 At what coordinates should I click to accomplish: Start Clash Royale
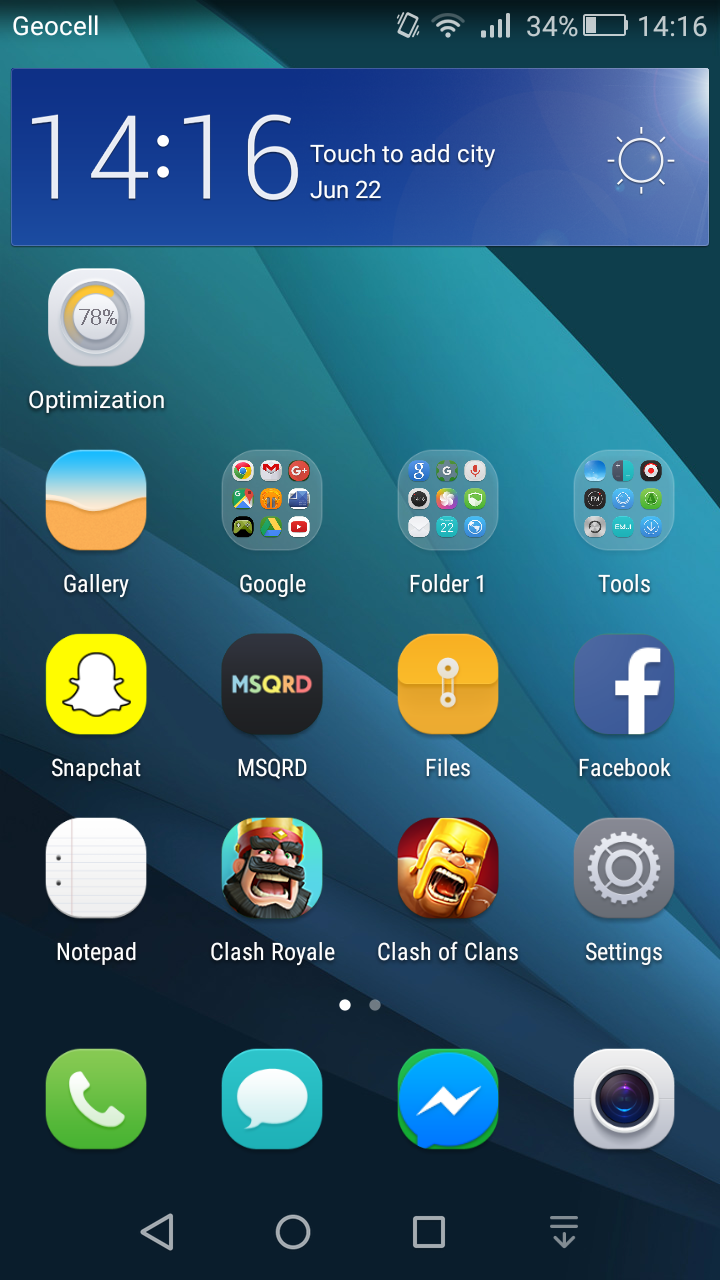(x=272, y=868)
